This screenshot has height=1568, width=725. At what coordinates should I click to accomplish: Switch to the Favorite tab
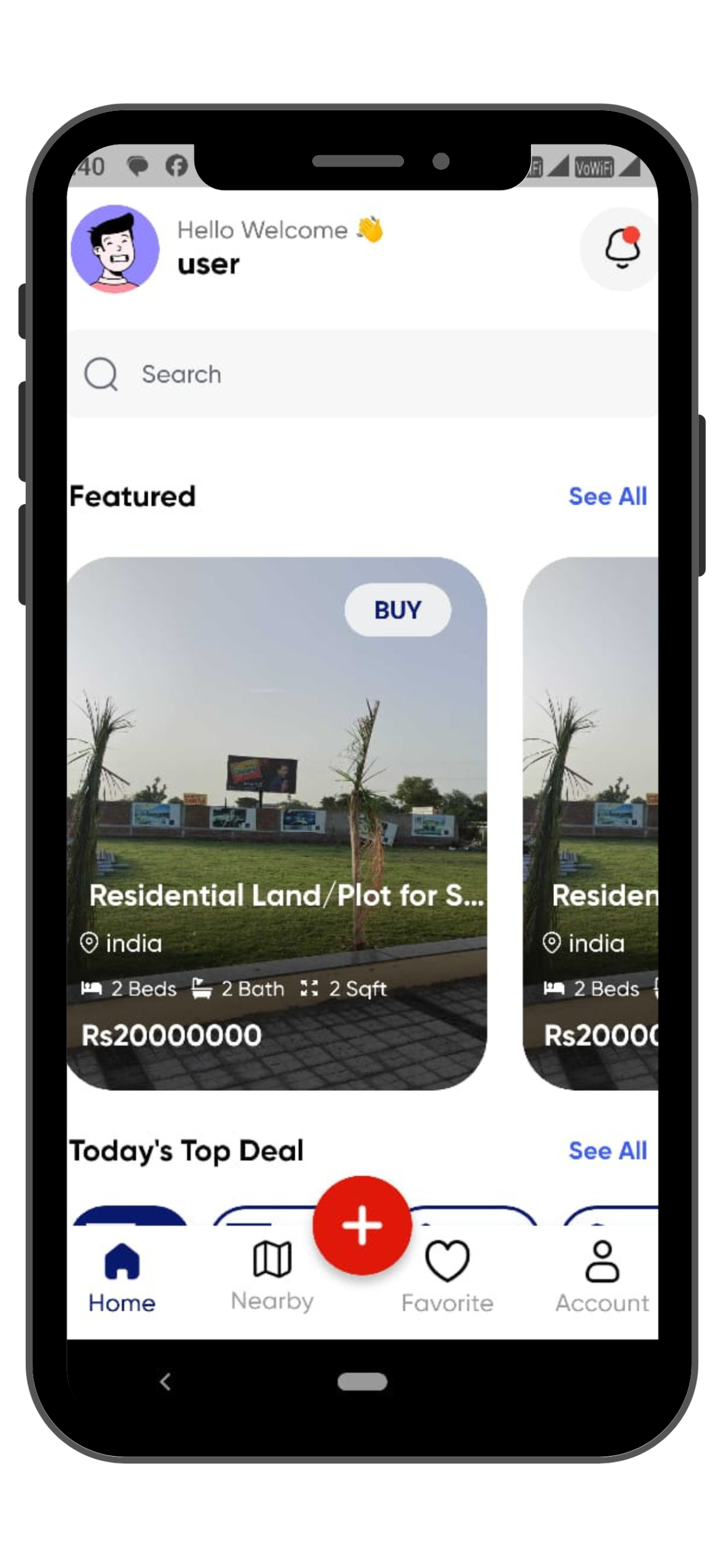(447, 1276)
